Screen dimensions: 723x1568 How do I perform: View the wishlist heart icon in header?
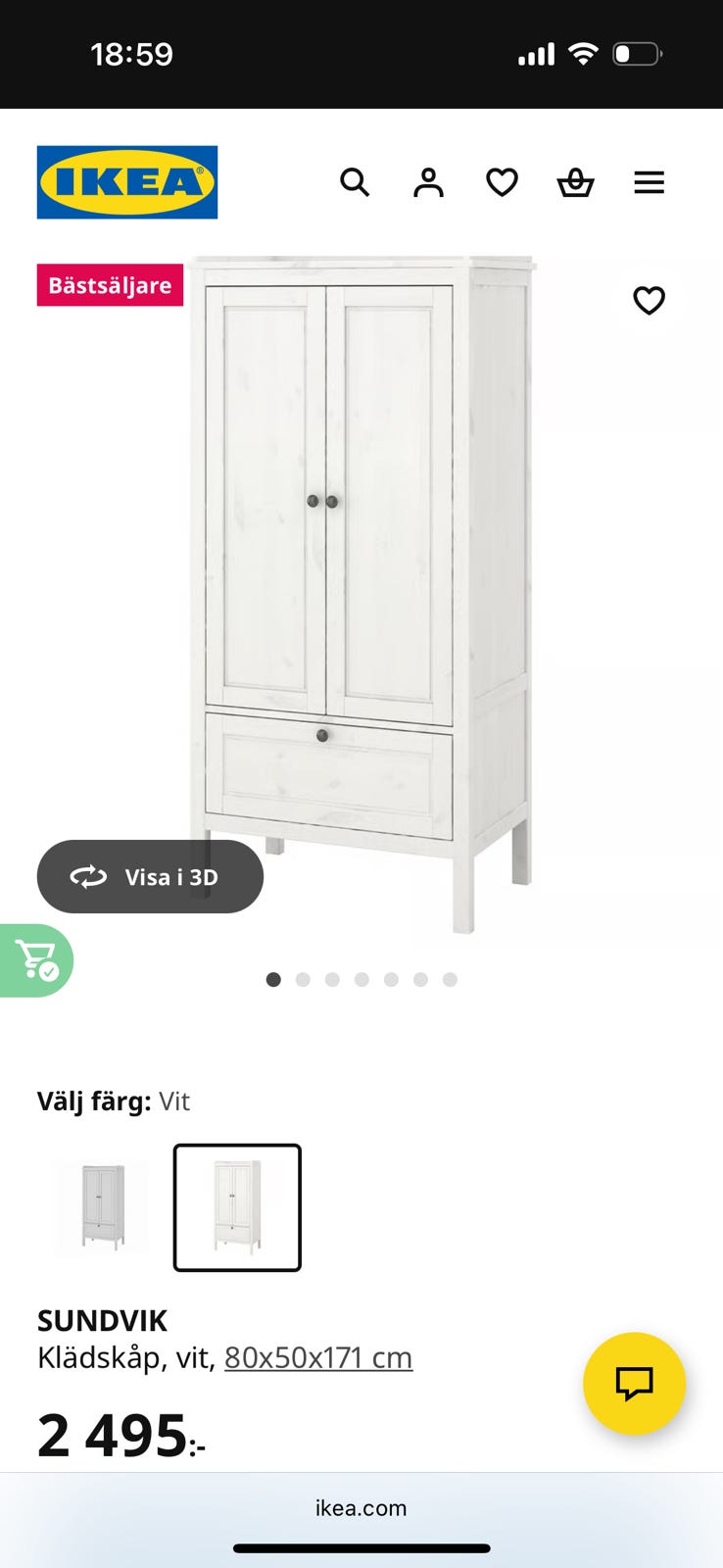[502, 182]
